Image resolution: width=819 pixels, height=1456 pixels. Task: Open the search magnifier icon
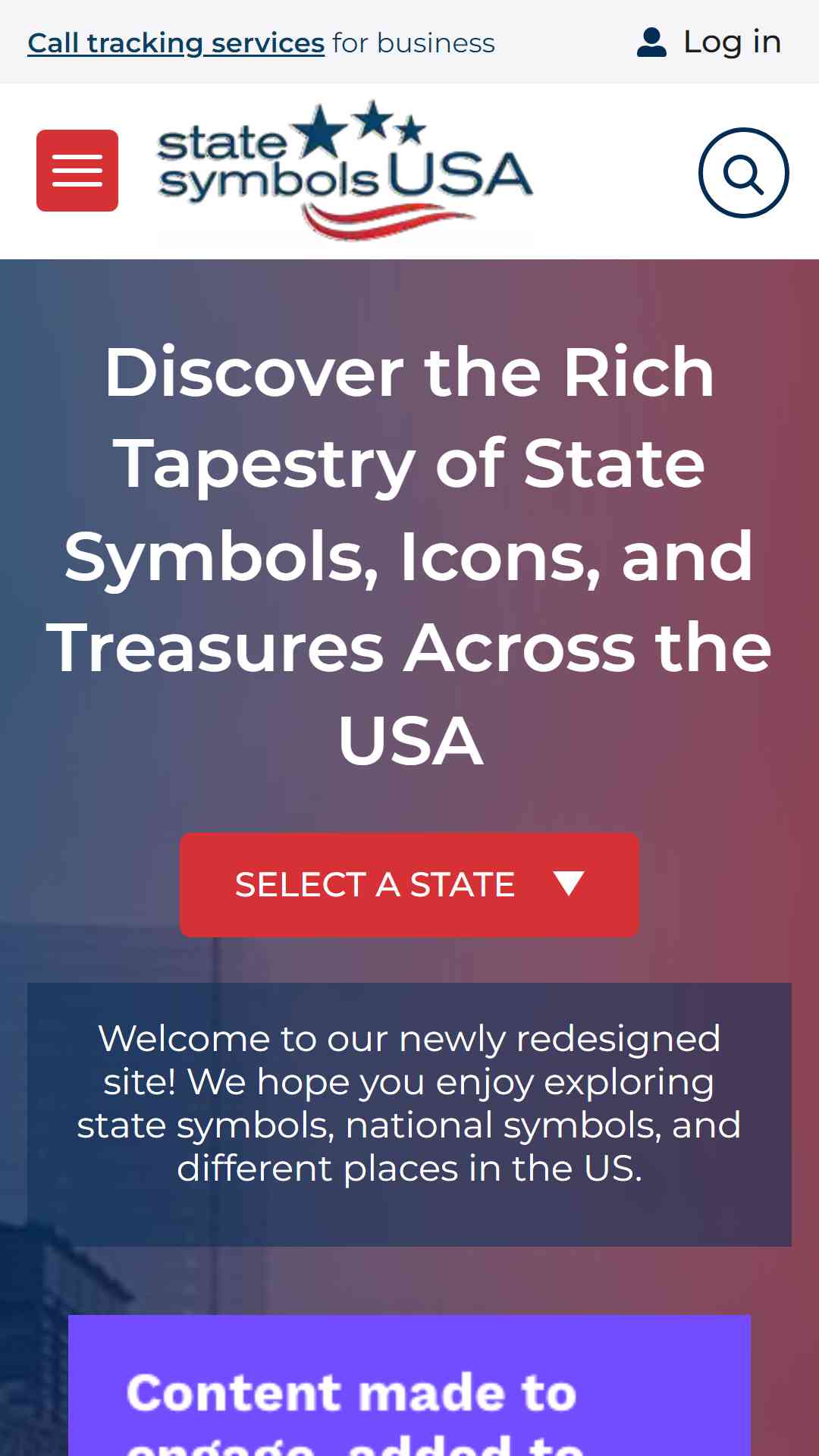point(743,173)
